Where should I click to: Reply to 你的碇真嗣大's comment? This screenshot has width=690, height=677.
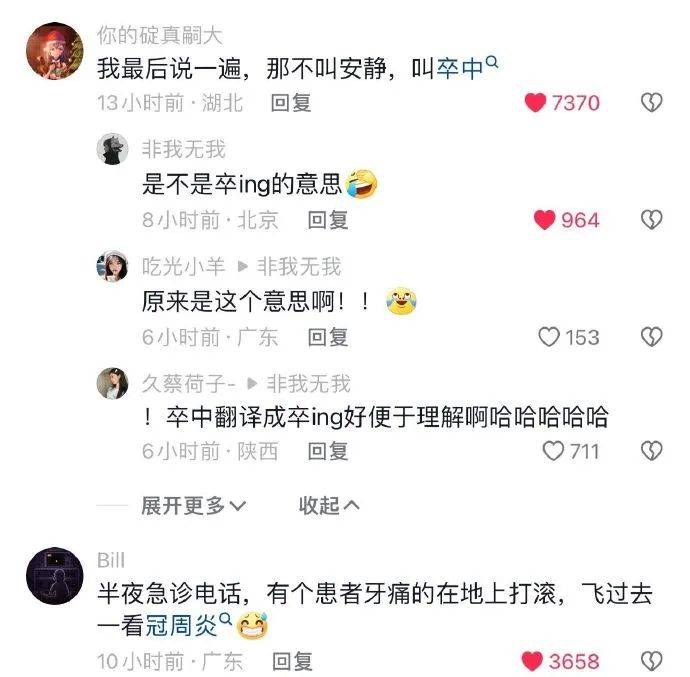291,103
